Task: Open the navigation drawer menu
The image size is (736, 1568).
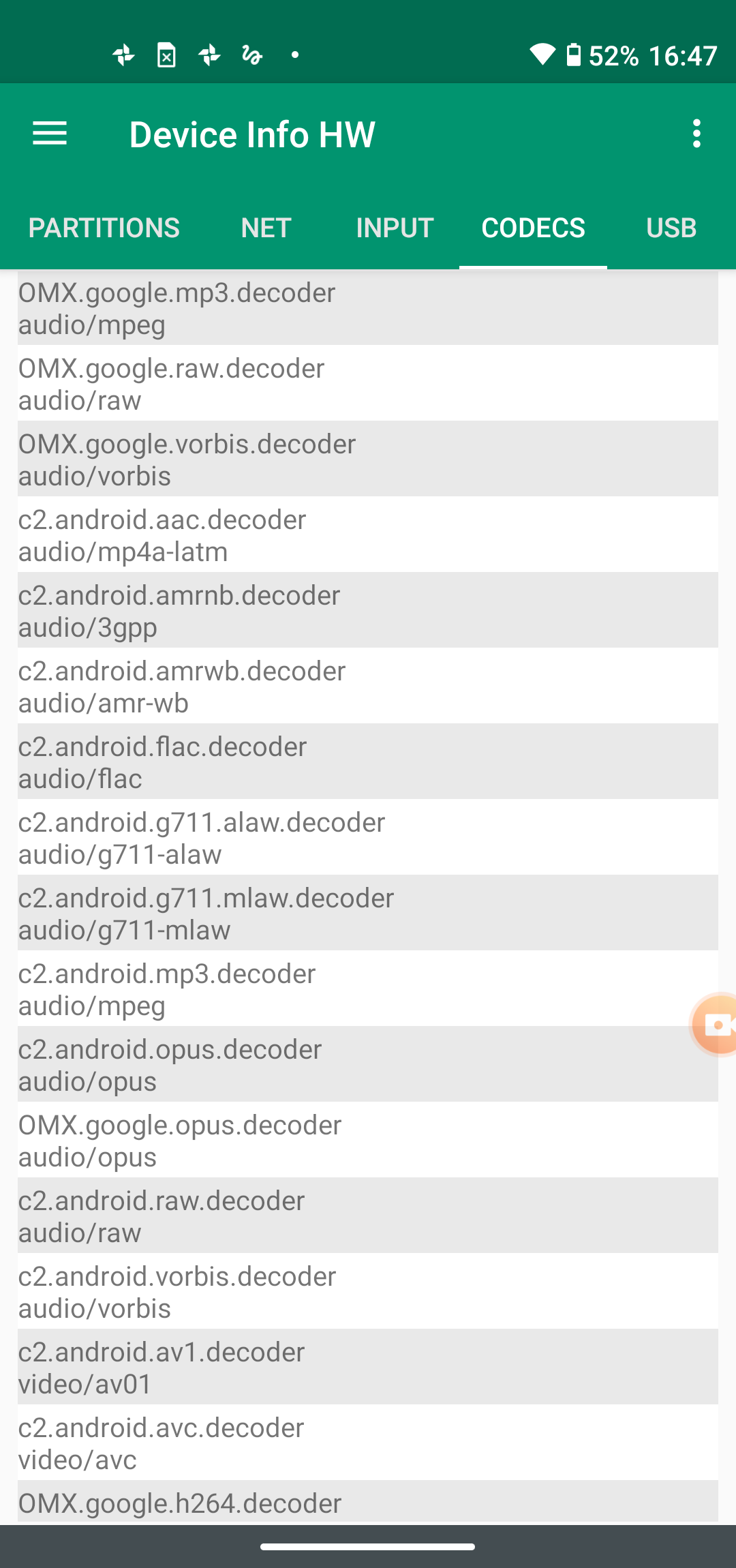Action: click(50, 134)
